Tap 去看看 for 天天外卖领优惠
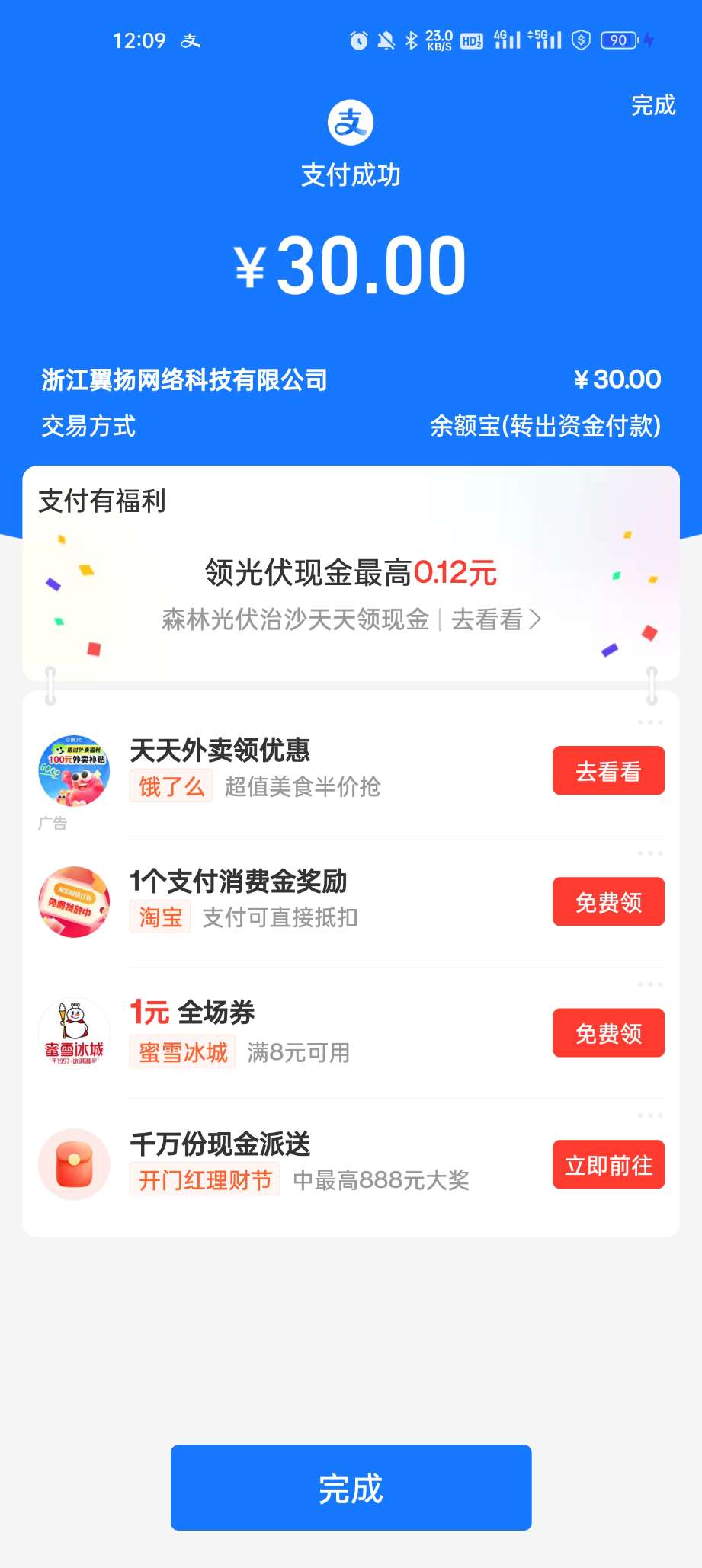The image size is (702, 1568). (x=608, y=771)
